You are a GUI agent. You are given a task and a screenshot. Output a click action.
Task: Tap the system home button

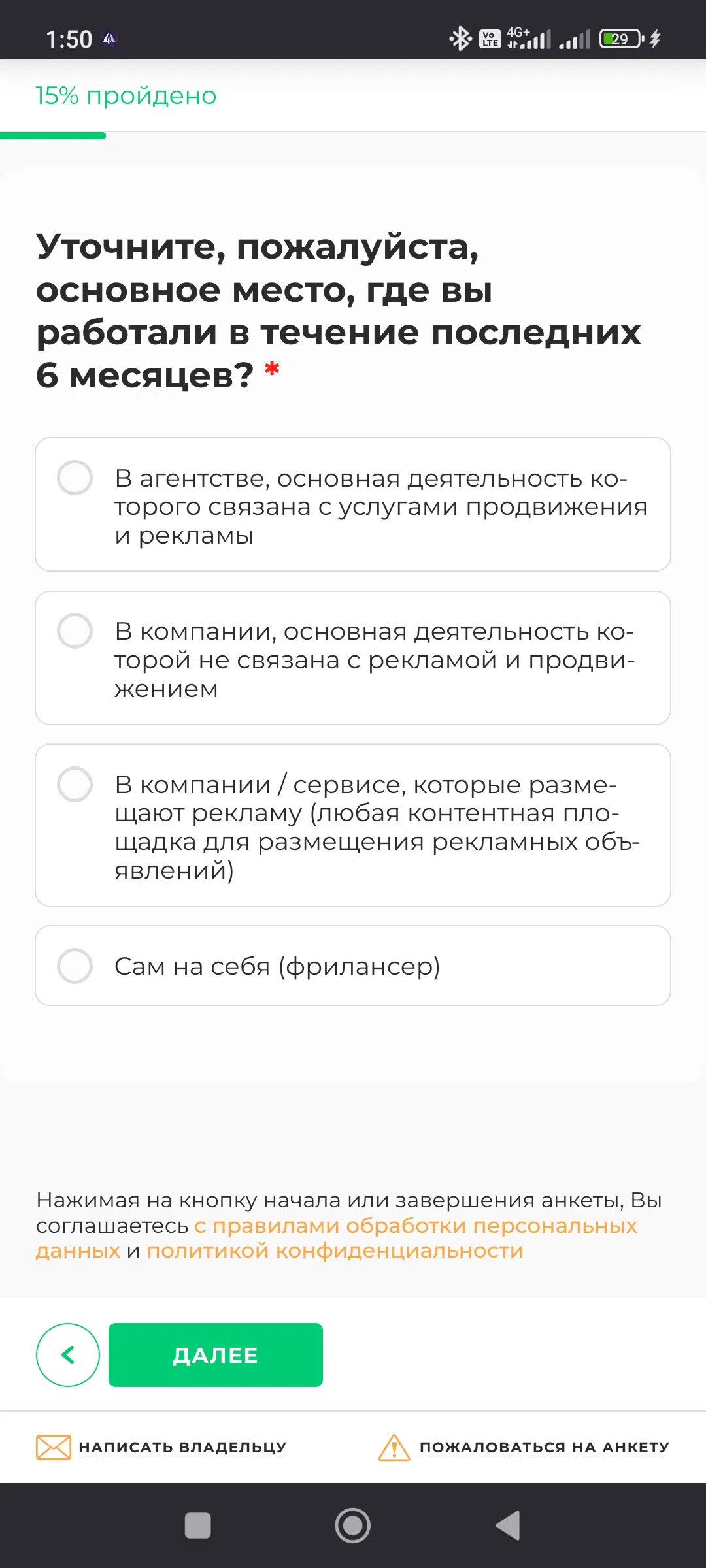353,1526
